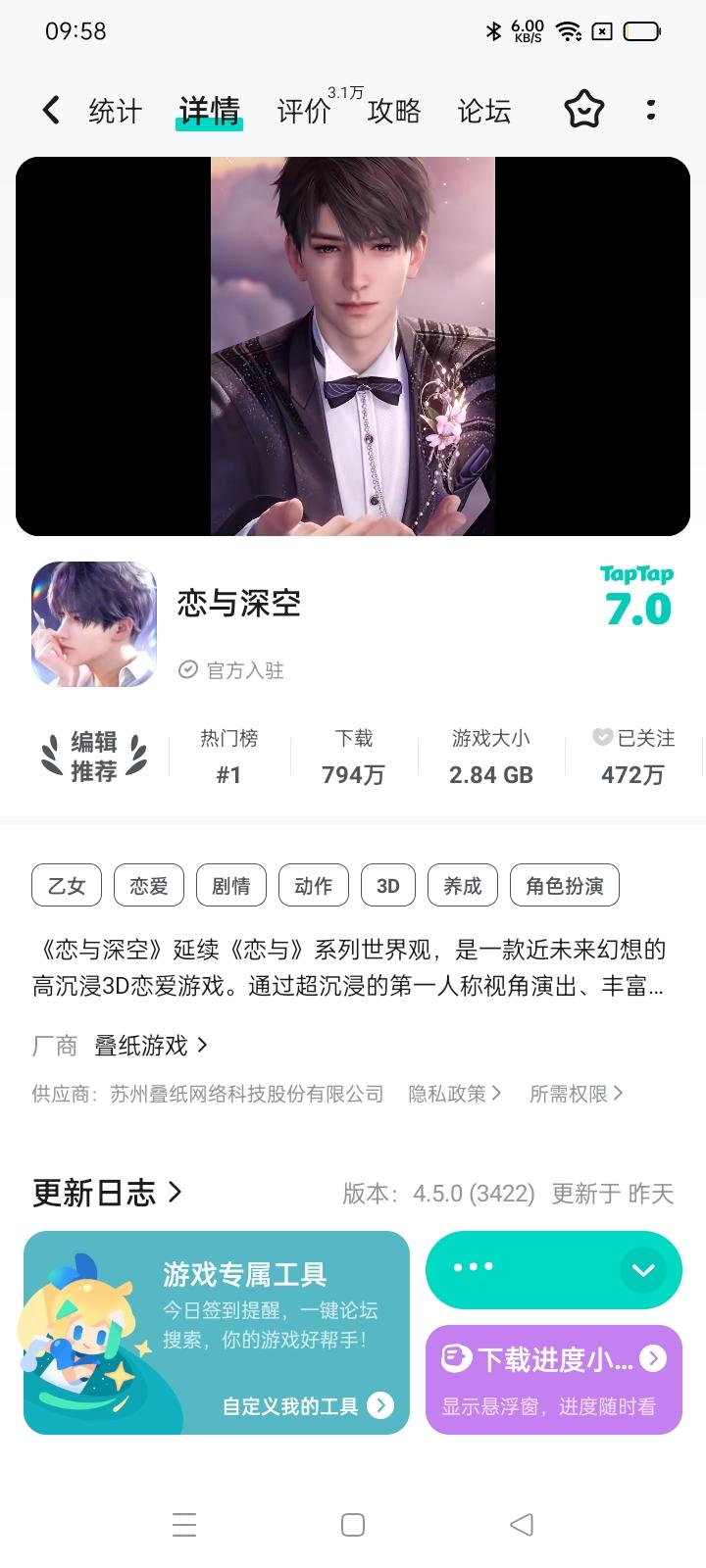Image resolution: width=706 pixels, height=1568 pixels.
Task: Expand the teal quick-action pill chevron
Action: click(642, 1269)
